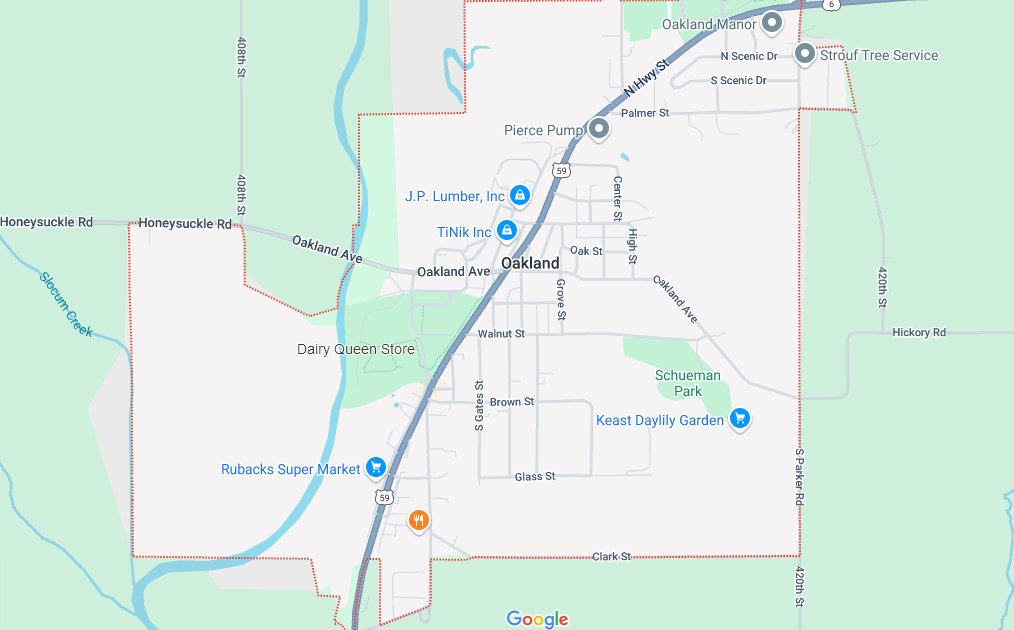View J.P. Lumber, Inc place marker
Screen dimensions: 1014x630
pos(520,195)
